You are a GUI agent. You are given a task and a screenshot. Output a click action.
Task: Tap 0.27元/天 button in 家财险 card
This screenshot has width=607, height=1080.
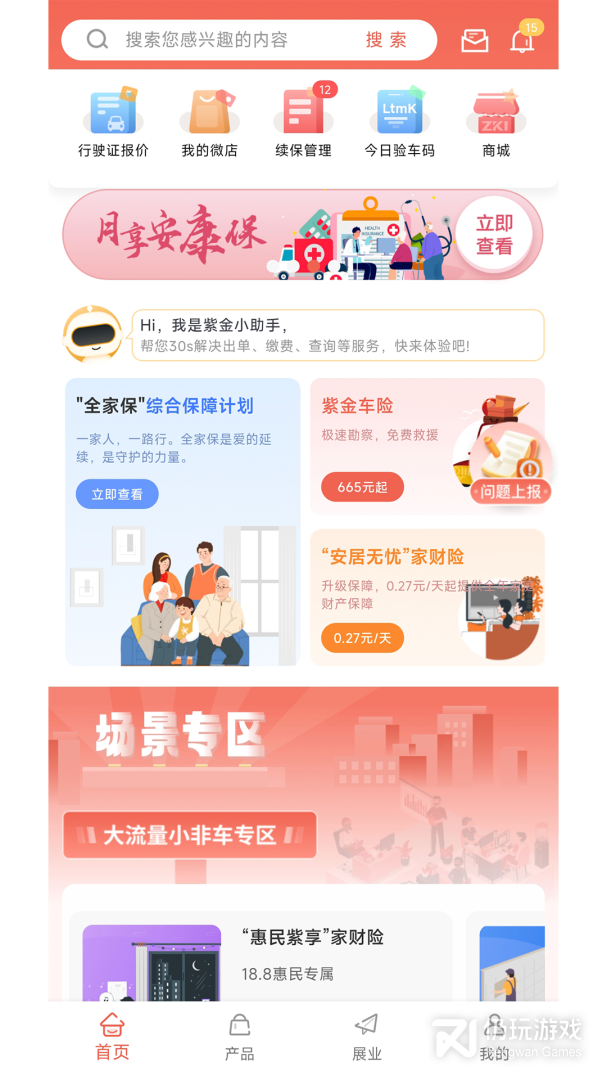[x=362, y=638]
